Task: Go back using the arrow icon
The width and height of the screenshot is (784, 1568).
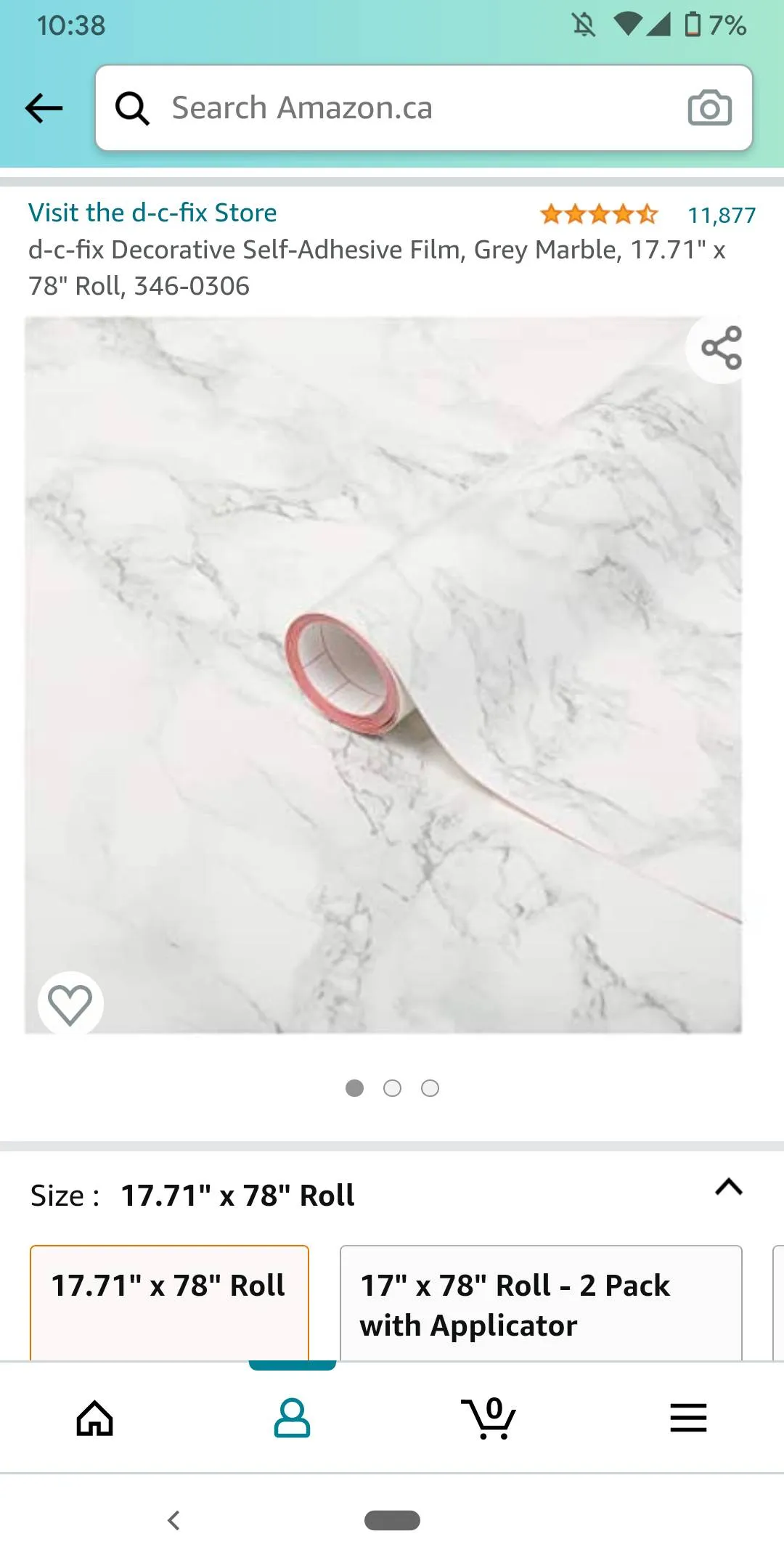Action: click(x=44, y=108)
